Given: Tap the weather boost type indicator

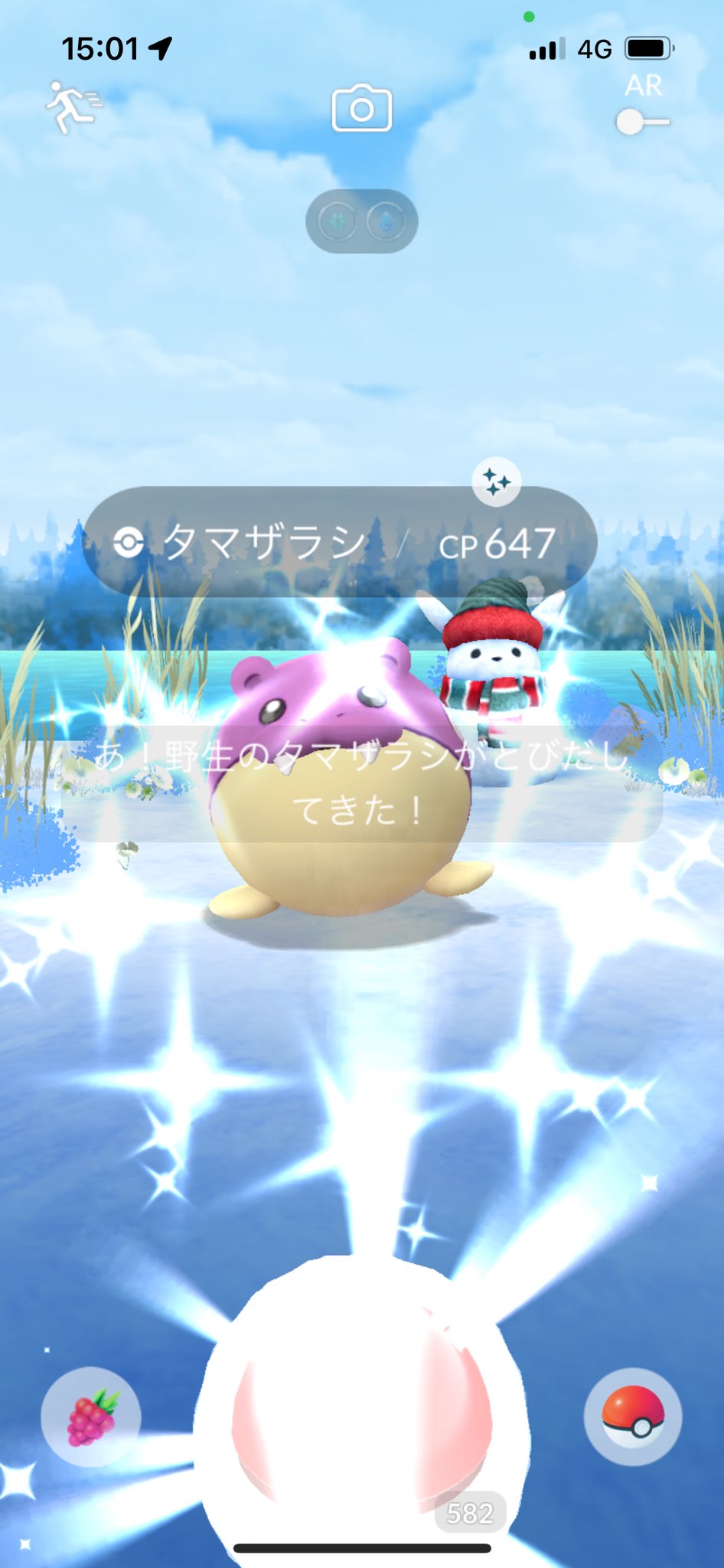Looking at the screenshot, I should coord(361,221).
